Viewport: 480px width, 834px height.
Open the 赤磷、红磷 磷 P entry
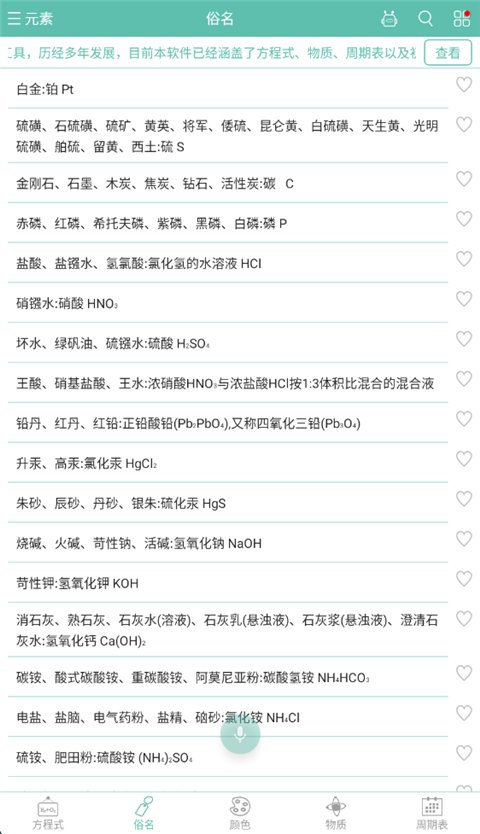click(228, 223)
